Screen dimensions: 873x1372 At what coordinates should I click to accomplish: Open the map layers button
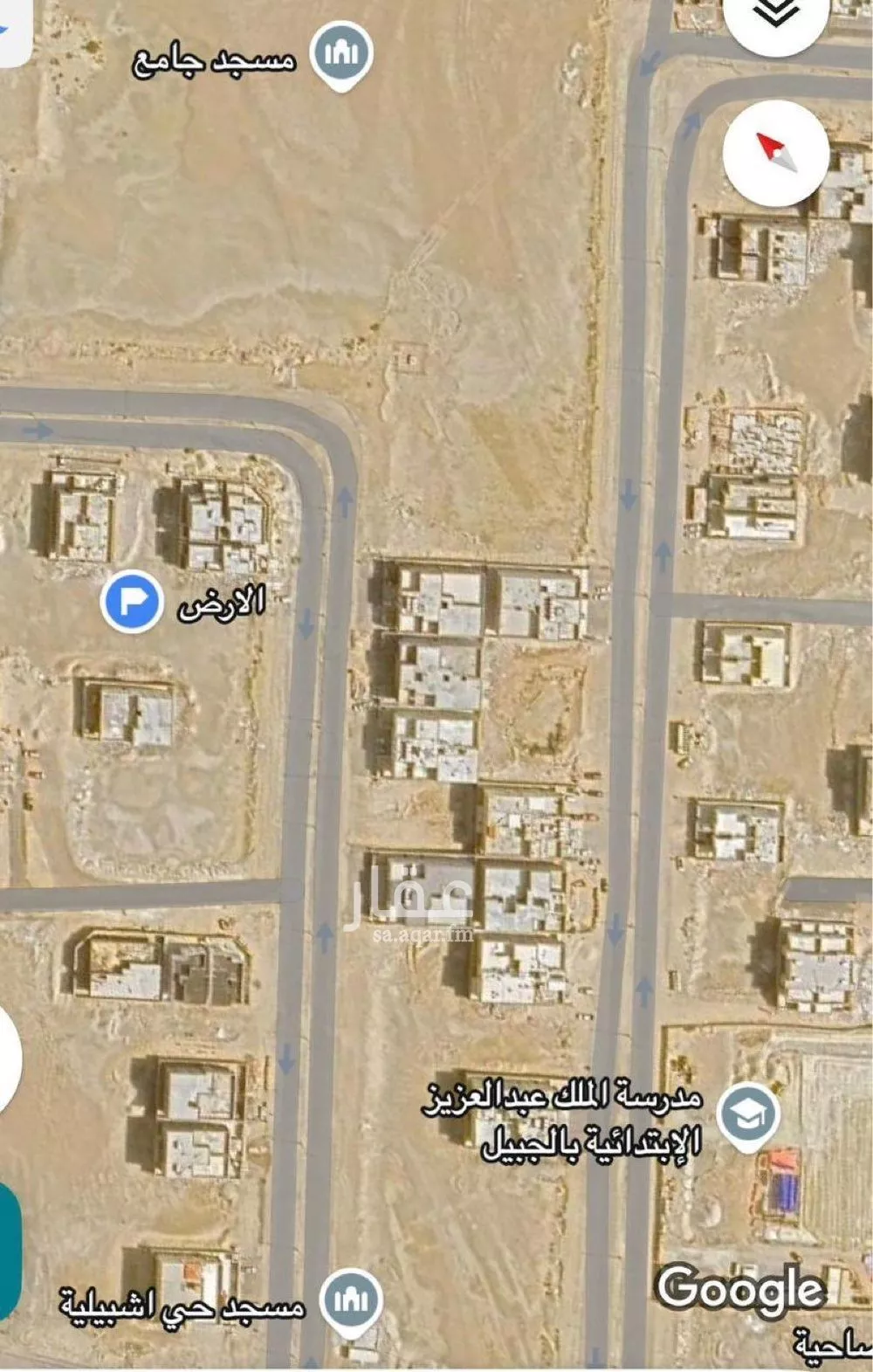point(775,17)
